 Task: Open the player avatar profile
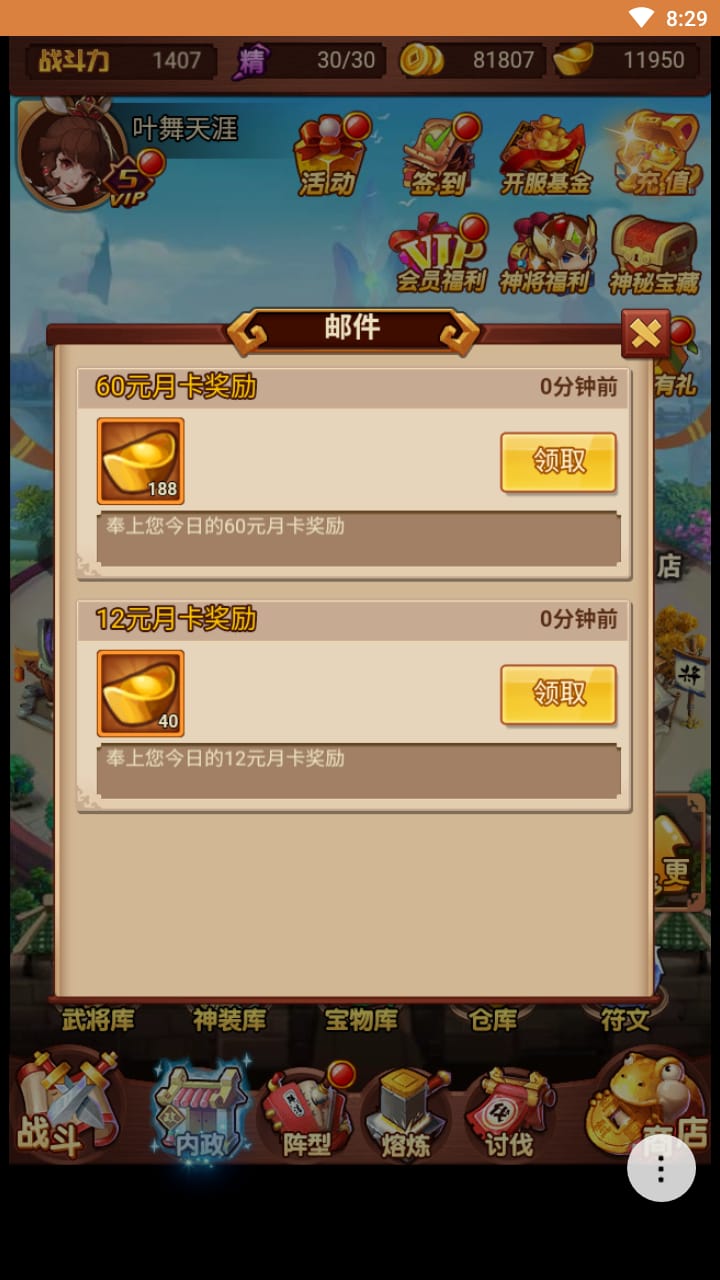68,153
